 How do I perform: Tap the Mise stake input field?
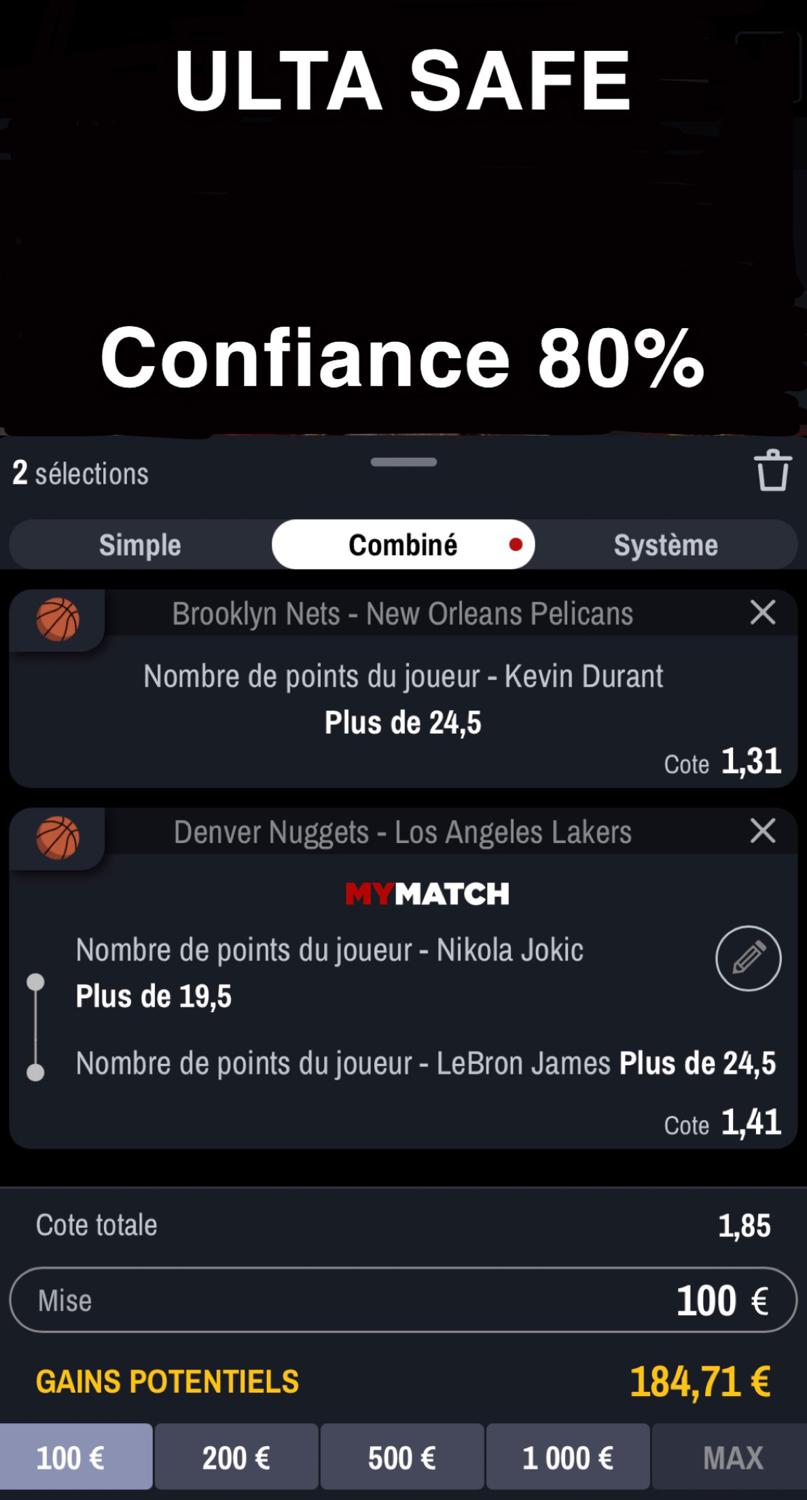(403, 1300)
